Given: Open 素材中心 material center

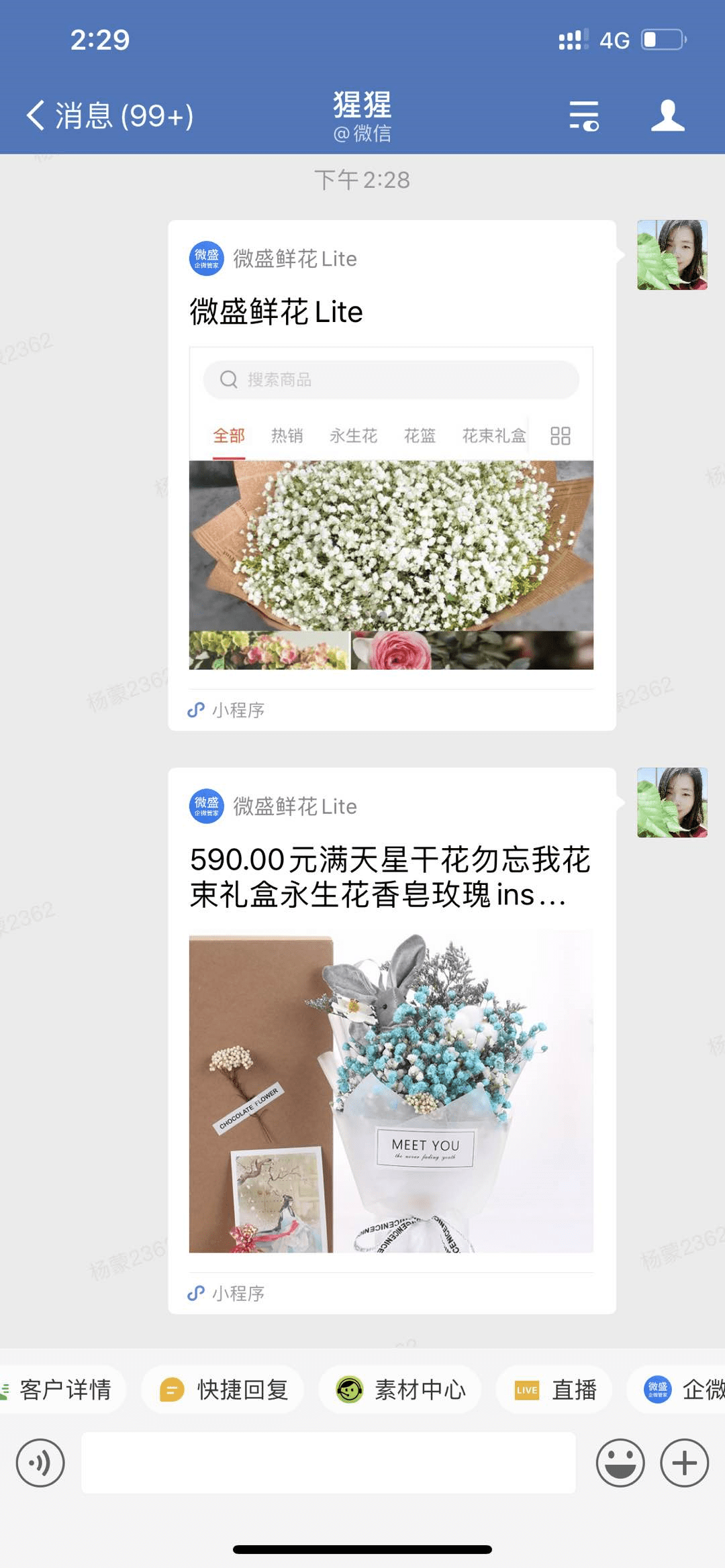Looking at the screenshot, I should point(400,1390).
